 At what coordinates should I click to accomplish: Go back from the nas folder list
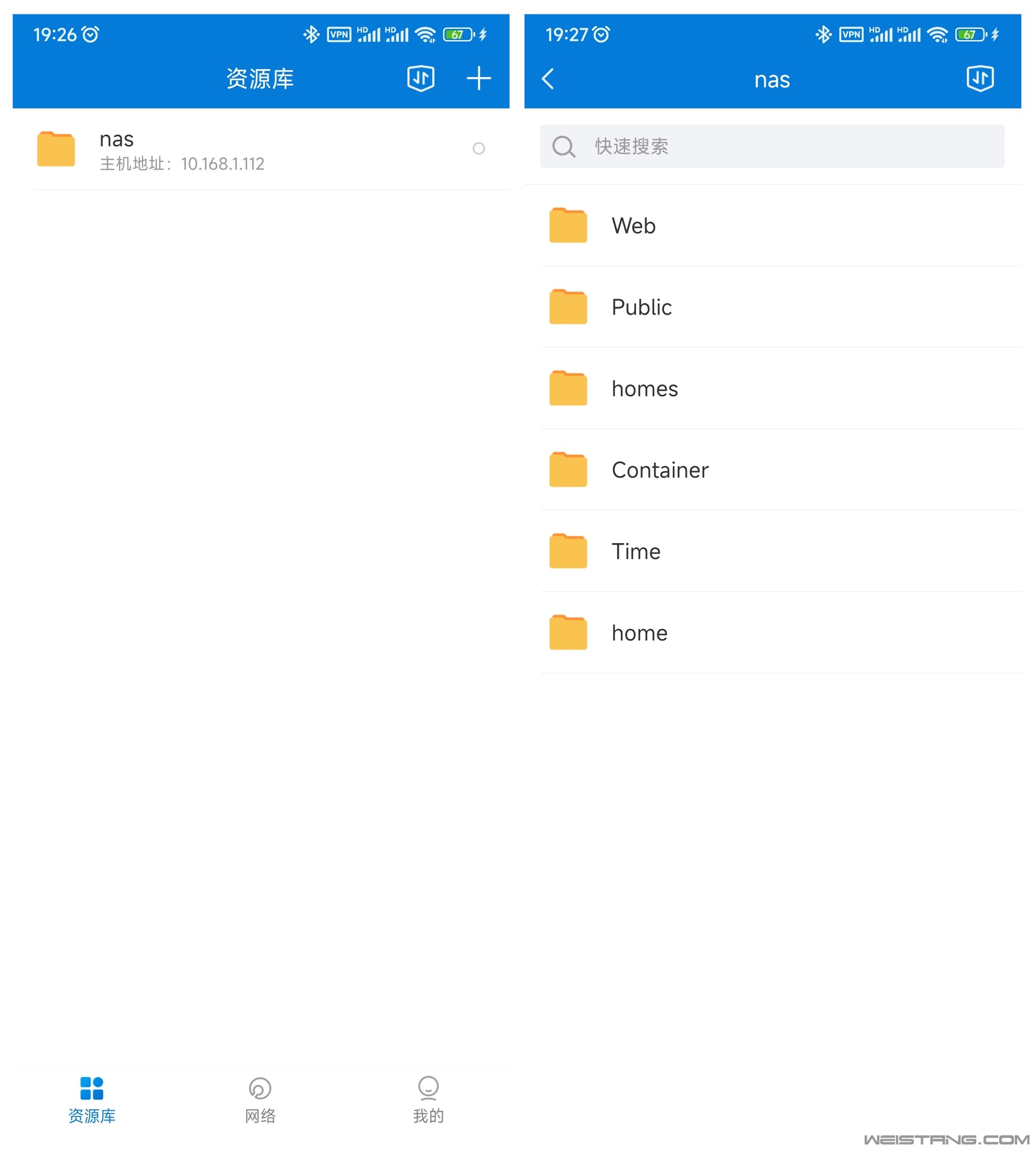click(548, 79)
